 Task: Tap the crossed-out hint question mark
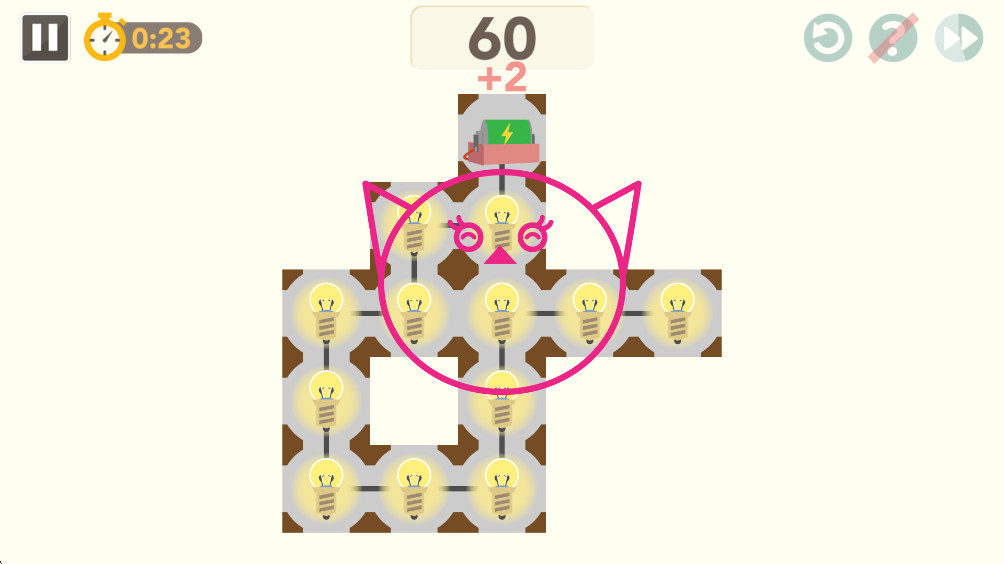click(893, 39)
